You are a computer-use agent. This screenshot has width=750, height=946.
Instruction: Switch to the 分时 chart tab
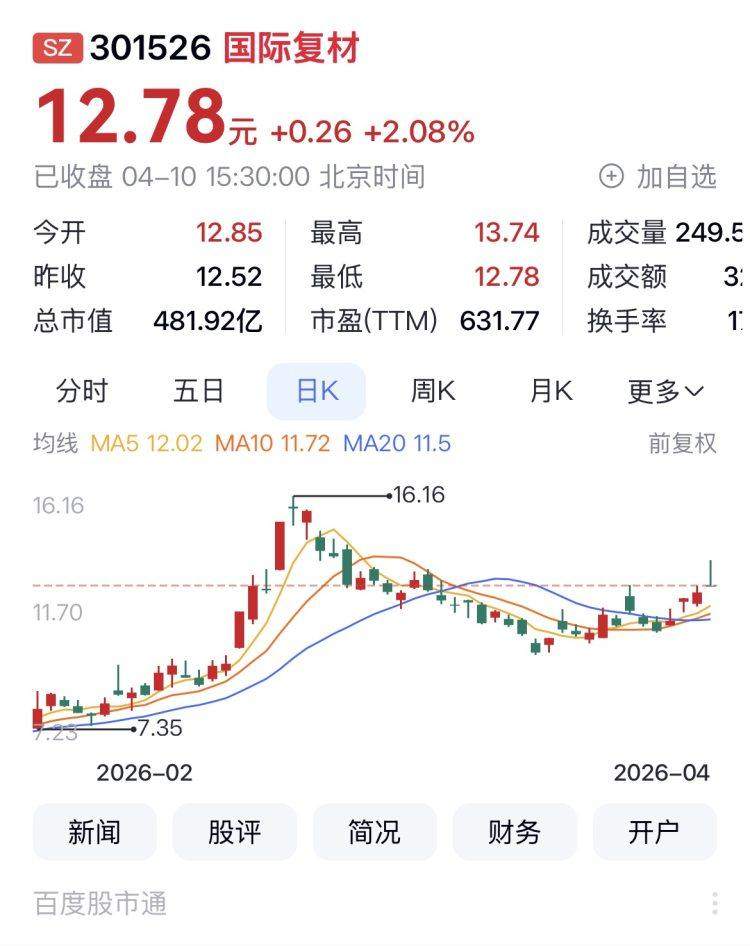[x=82, y=391]
